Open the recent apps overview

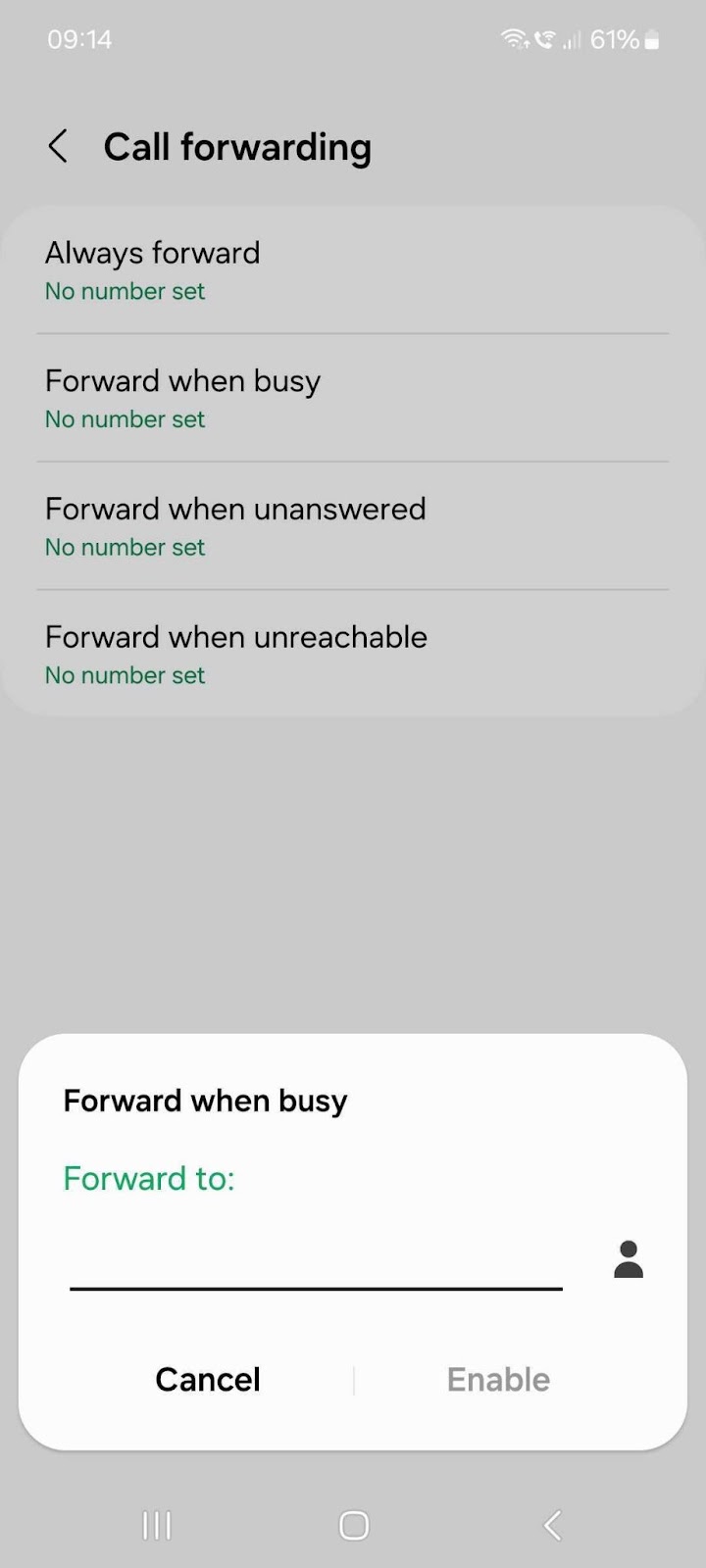tap(157, 1525)
